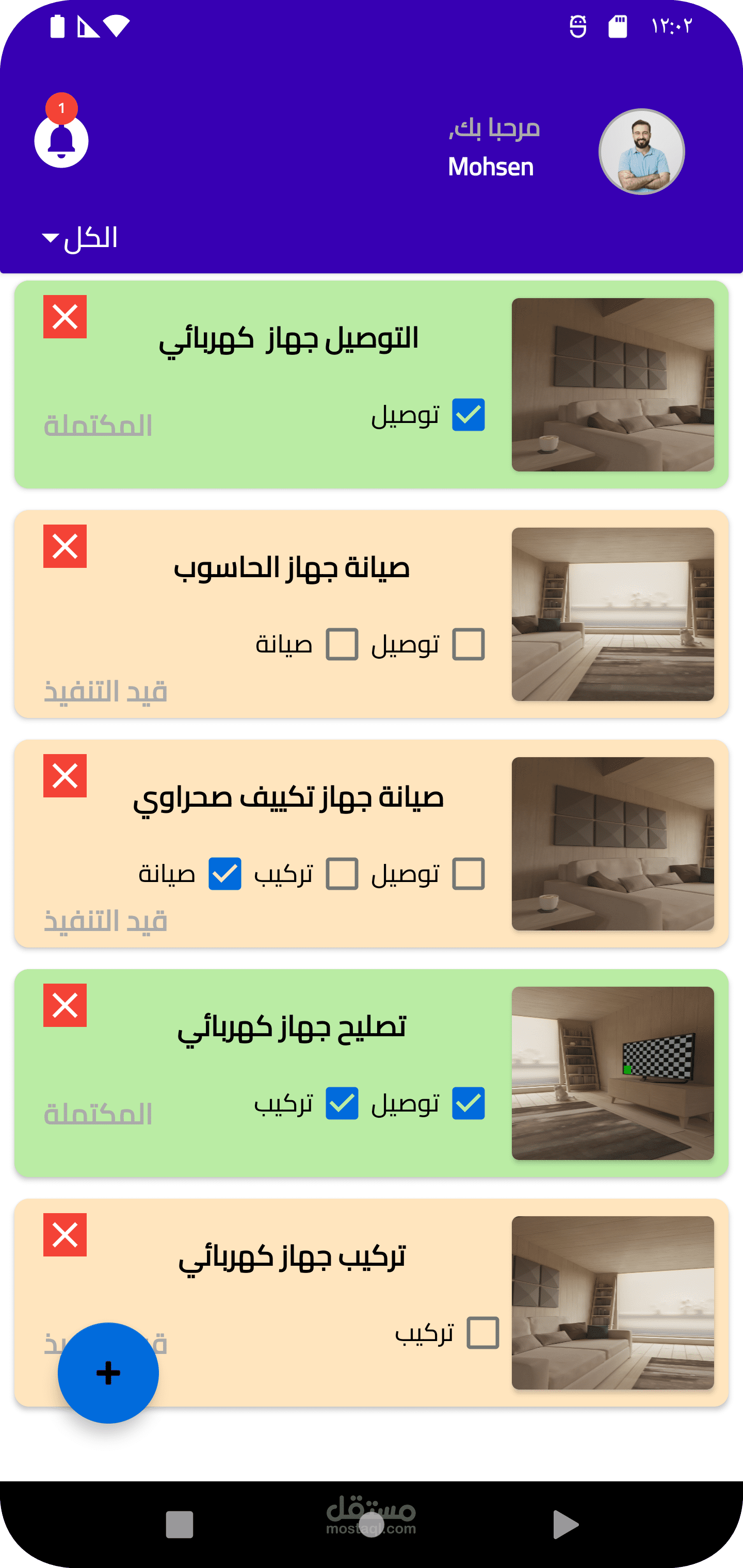The width and height of the screenshot is (743, 1568).
Task: Delete the صيانة جهاز الحاسوب card
Action: [x=64, y=546]
